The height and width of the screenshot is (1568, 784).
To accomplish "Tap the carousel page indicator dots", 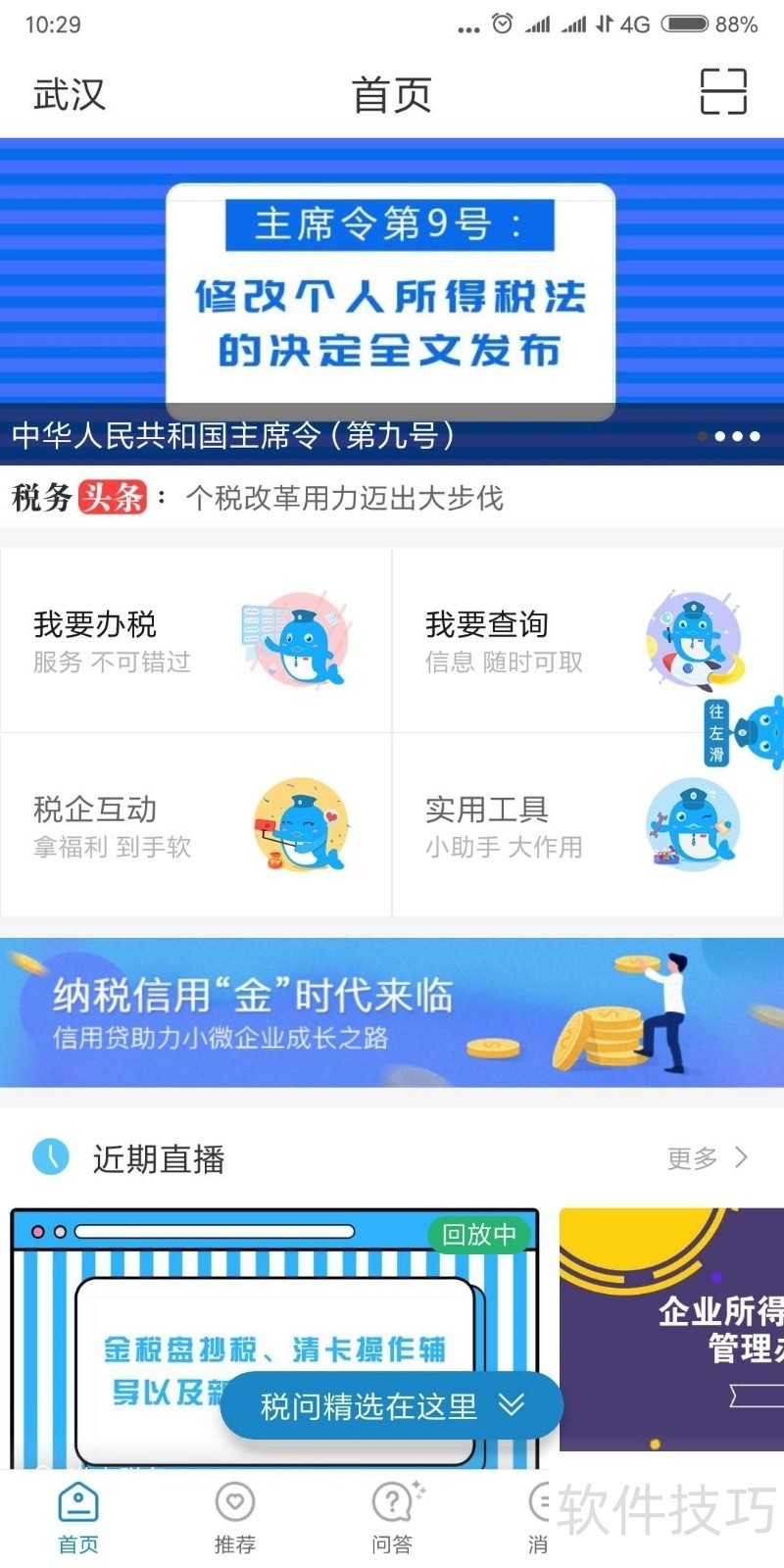I will [729, 437].
